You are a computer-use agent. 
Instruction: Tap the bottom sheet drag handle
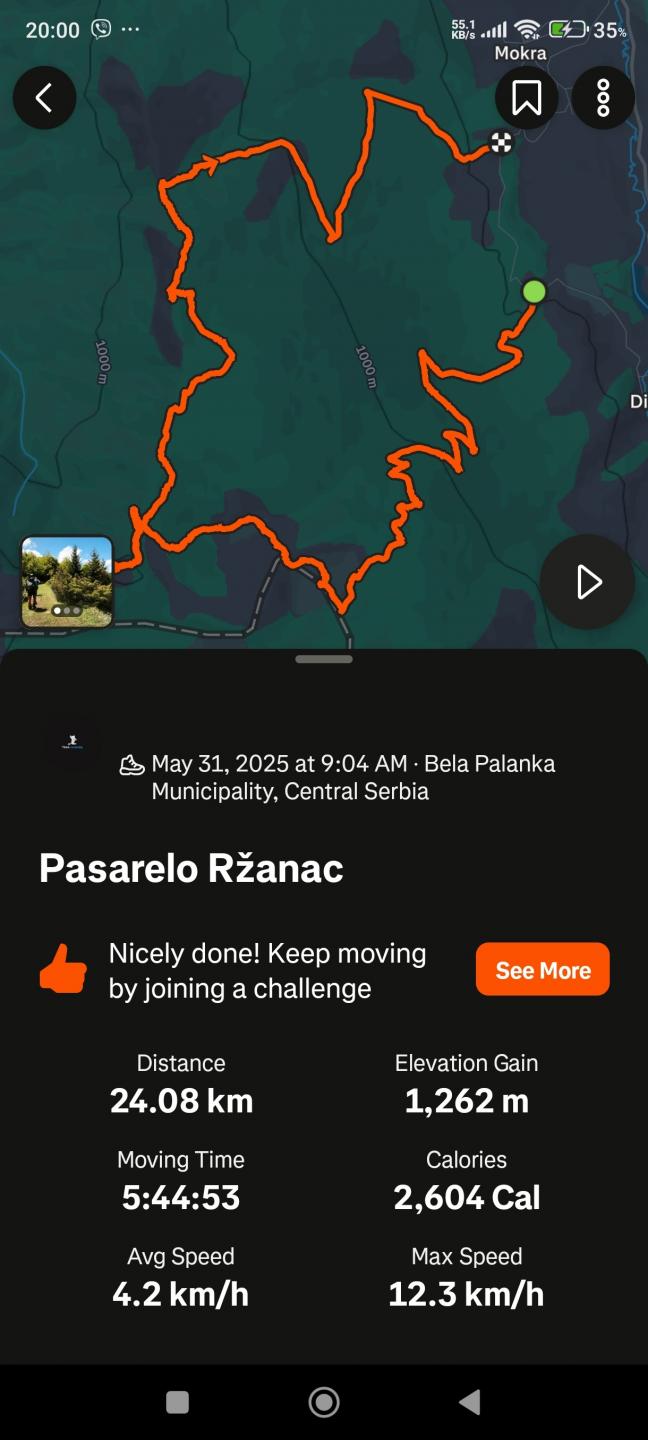[324, 659]
